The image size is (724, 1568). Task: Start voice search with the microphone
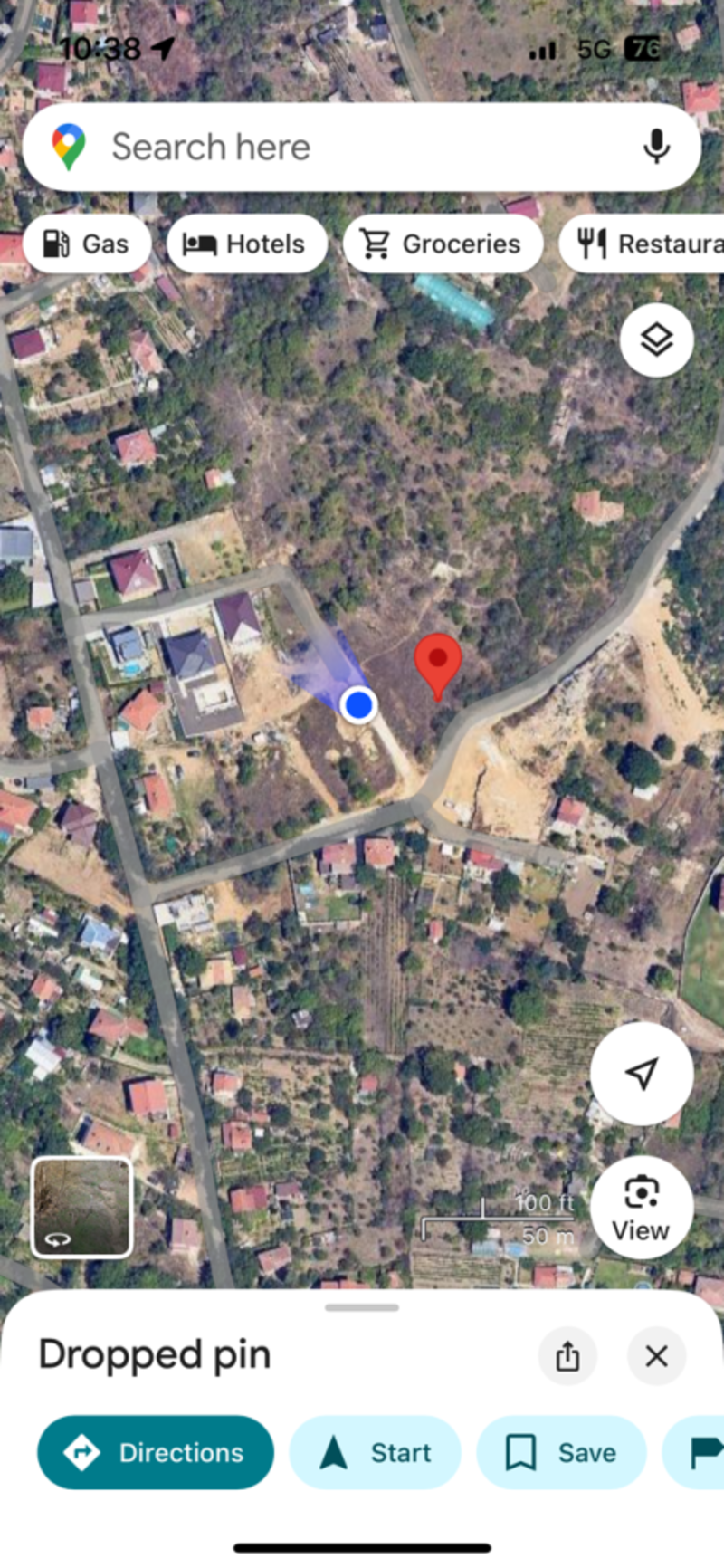(x=656, y=147)
